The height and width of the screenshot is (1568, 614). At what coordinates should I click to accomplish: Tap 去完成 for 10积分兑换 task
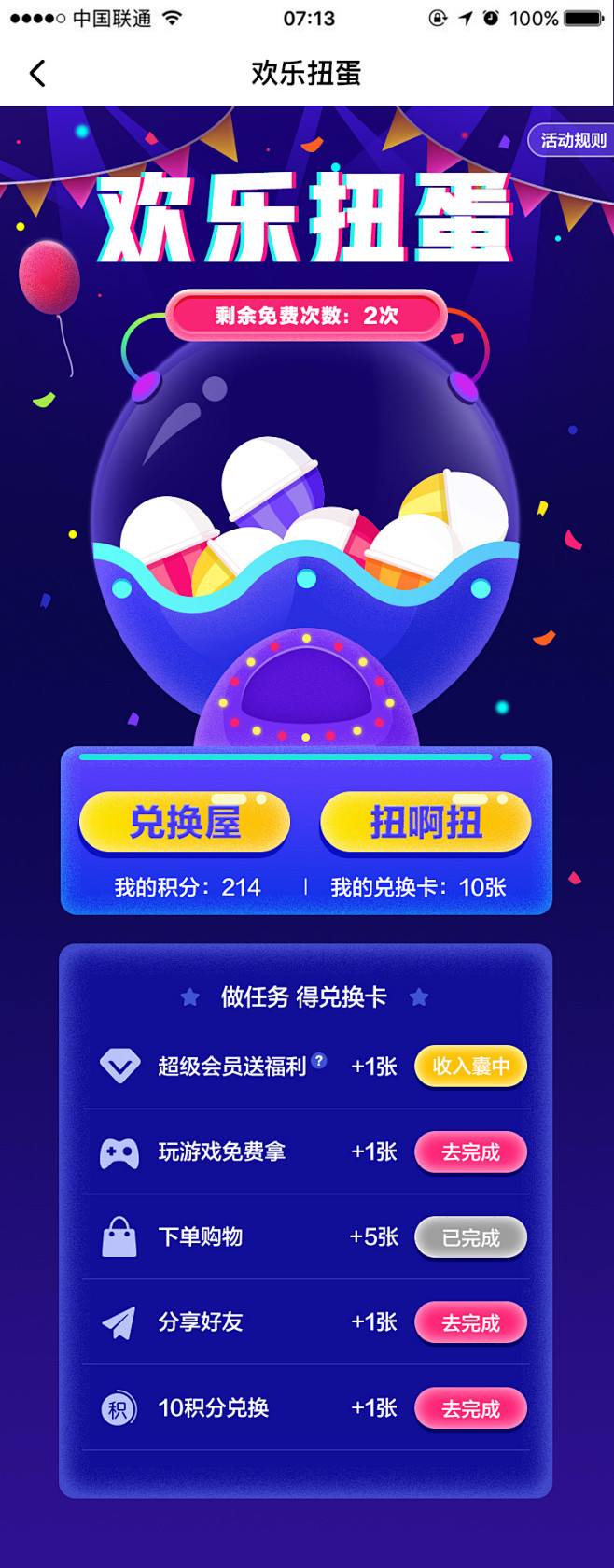pos(470,1408)
